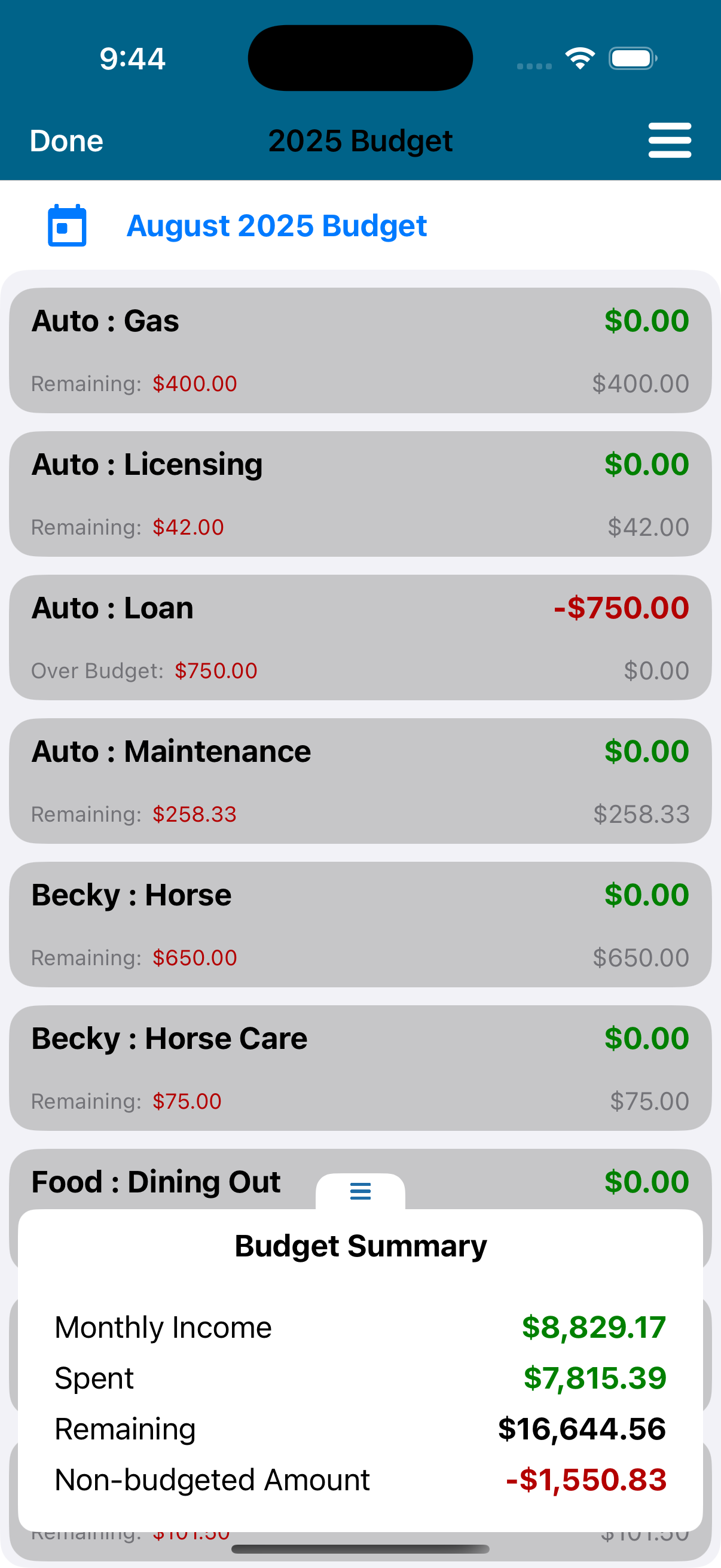Collapse the Budget Summary panel handle

click(x=360, y=1191)
